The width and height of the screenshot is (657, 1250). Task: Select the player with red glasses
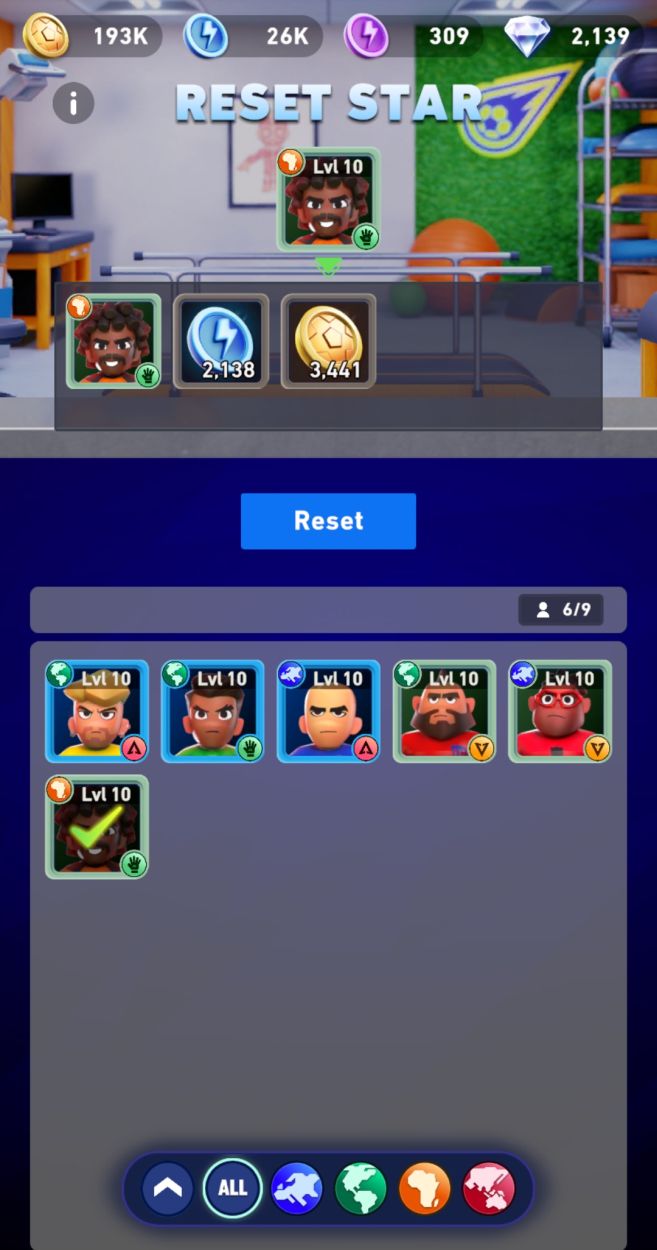pos(560,711)
